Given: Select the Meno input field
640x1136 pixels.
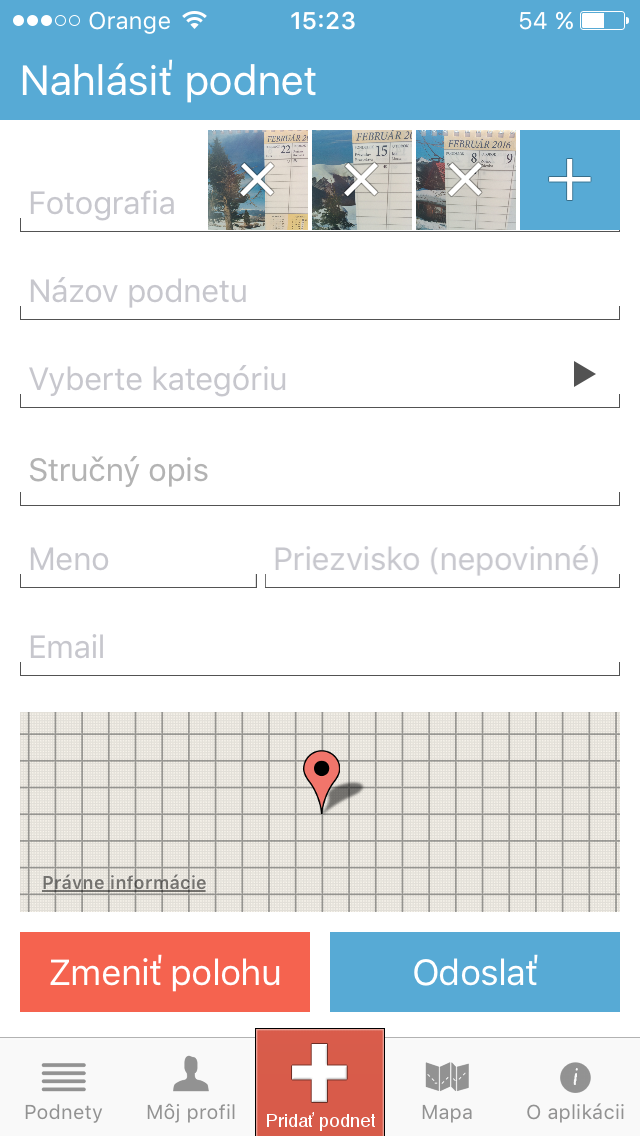Looking at the screenshot, I should click(138, 561).
